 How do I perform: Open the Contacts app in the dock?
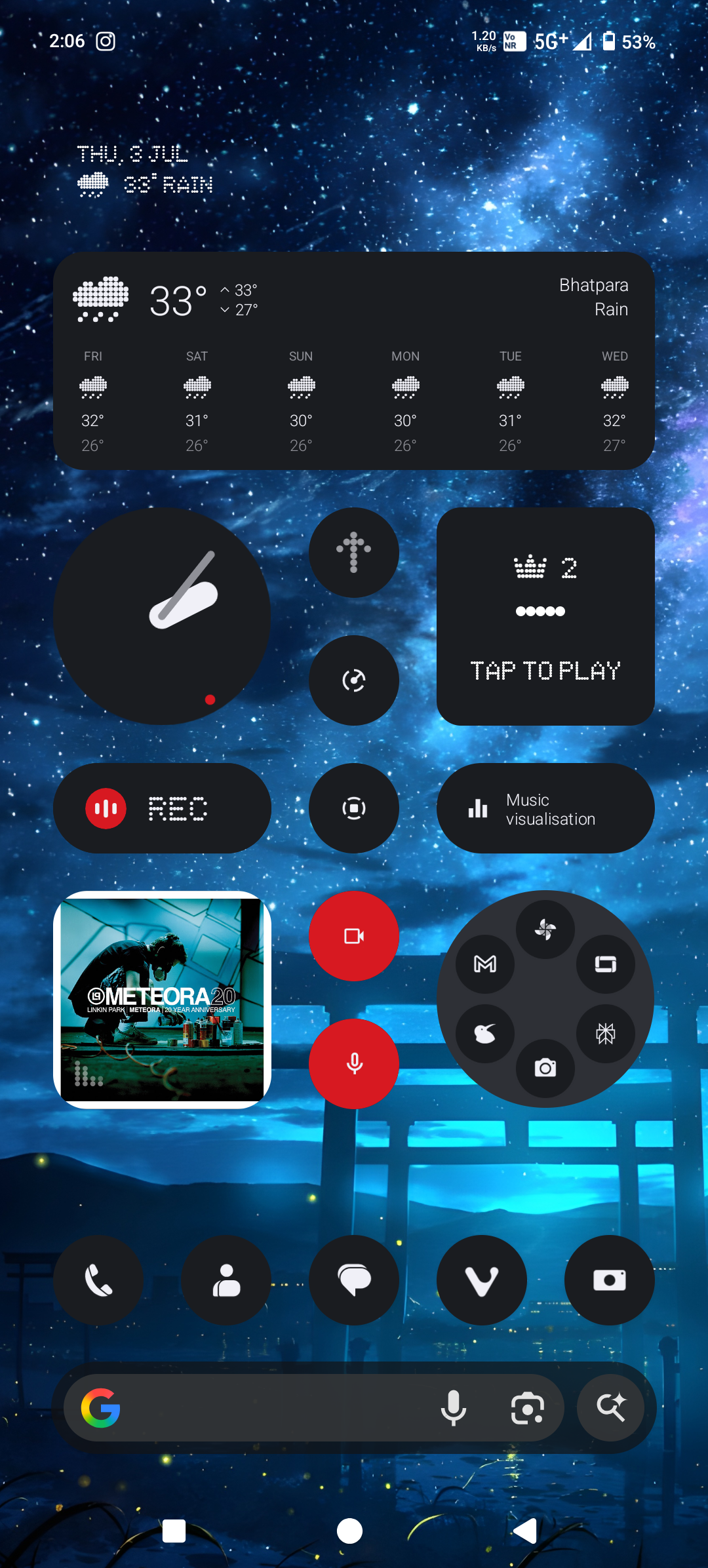coord(226,1280)
